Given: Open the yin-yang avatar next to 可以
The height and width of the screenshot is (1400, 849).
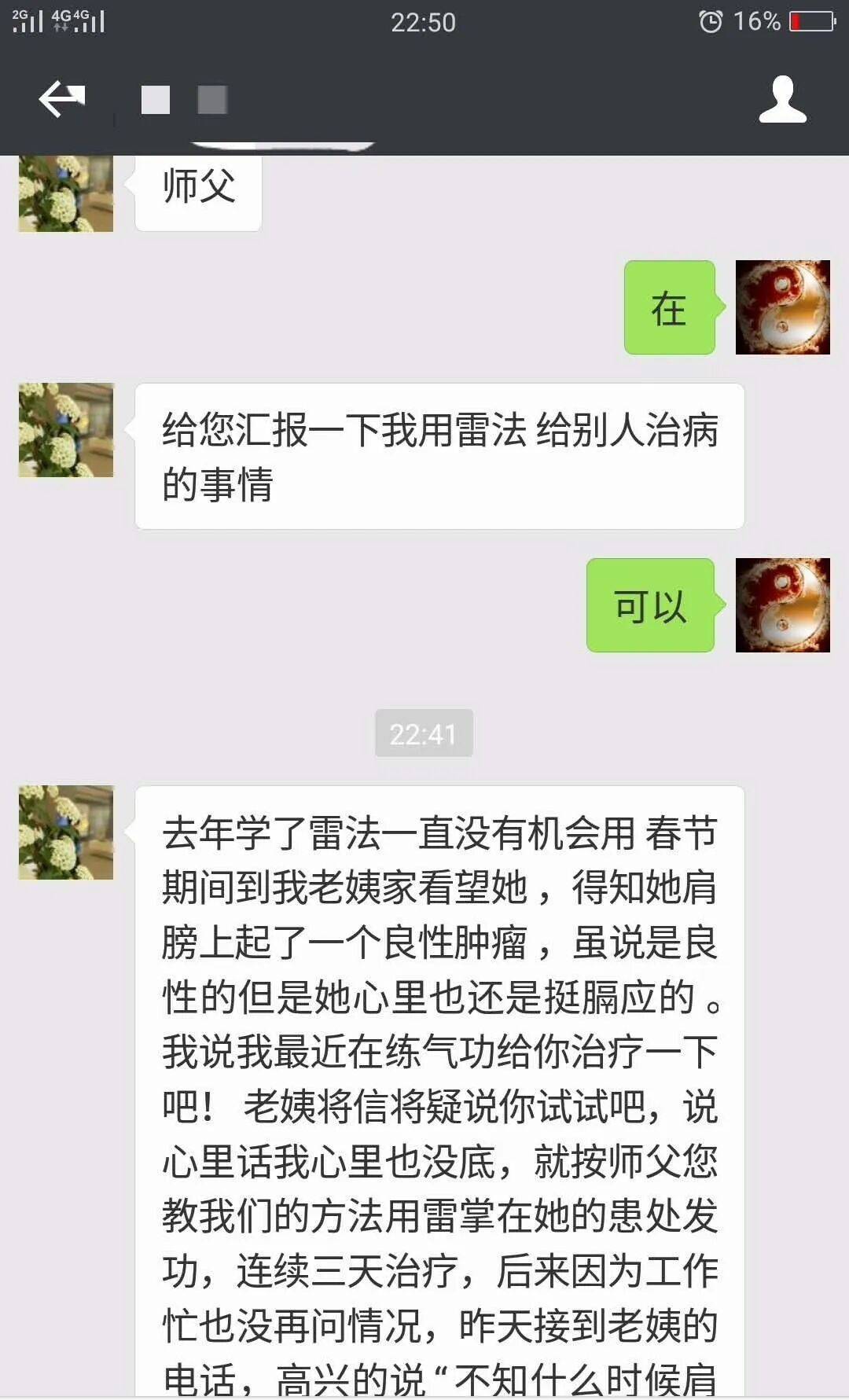Looking at the screenshot, I should [x=782, y=605].
